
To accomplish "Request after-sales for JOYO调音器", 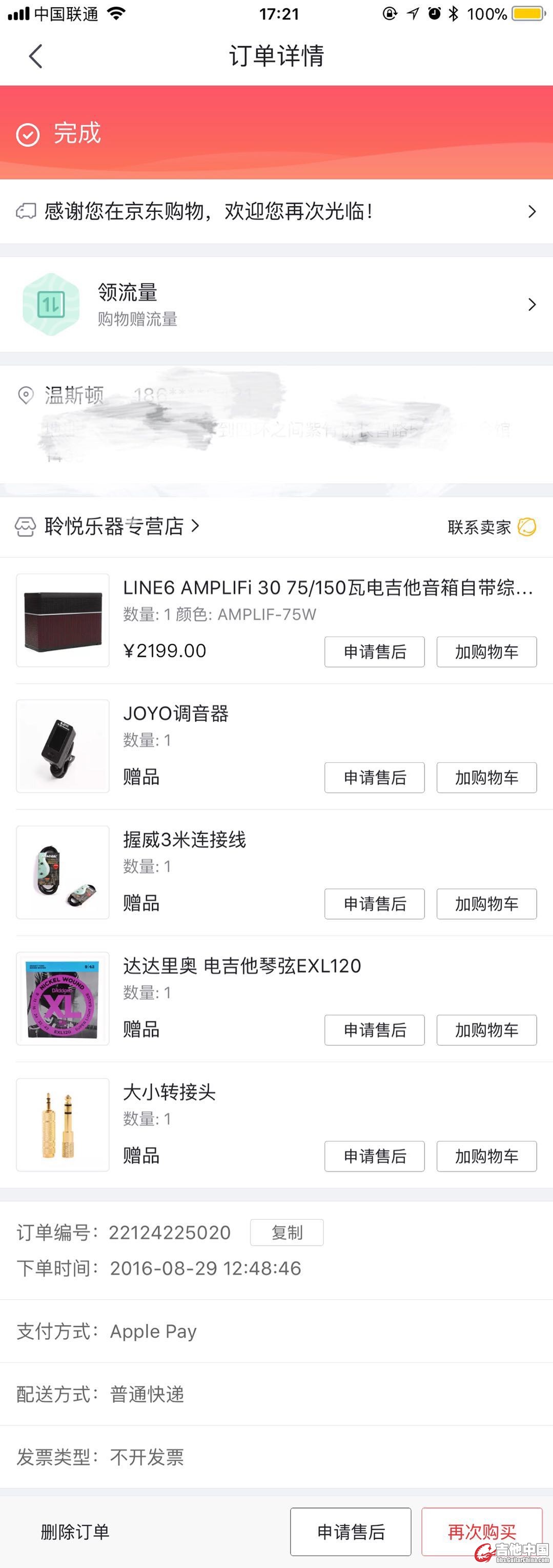I will pyautogui.click(x=374, y=777).
